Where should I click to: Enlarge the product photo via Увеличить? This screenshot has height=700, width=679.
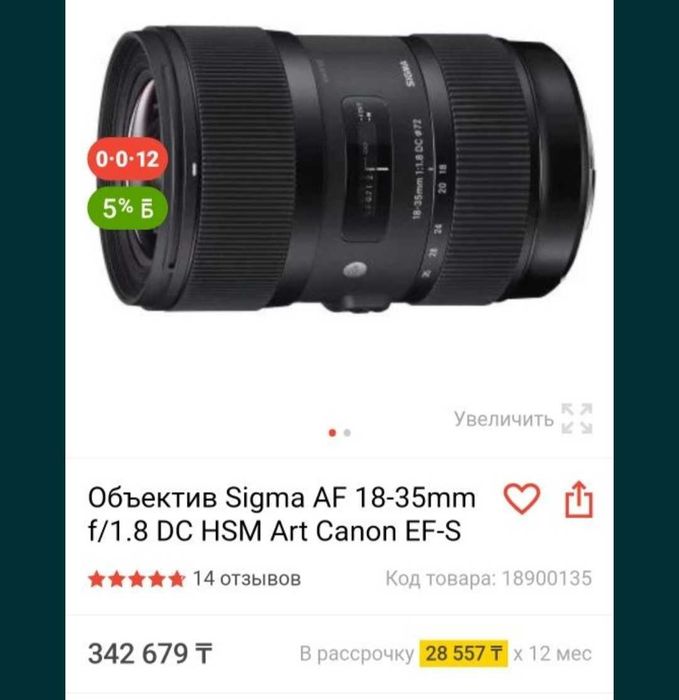[x=523, y=419]
